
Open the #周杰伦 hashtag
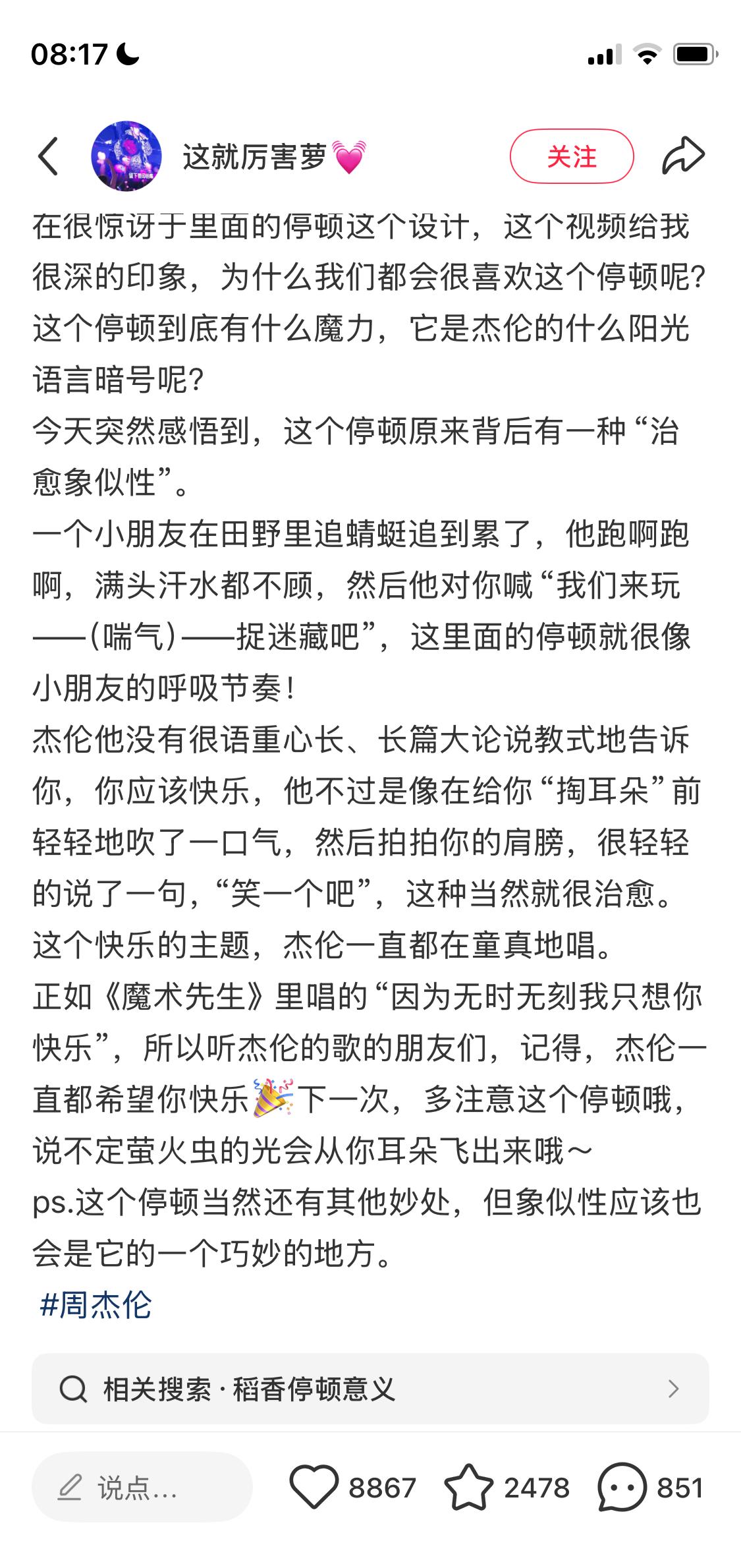pos(96,1304)
